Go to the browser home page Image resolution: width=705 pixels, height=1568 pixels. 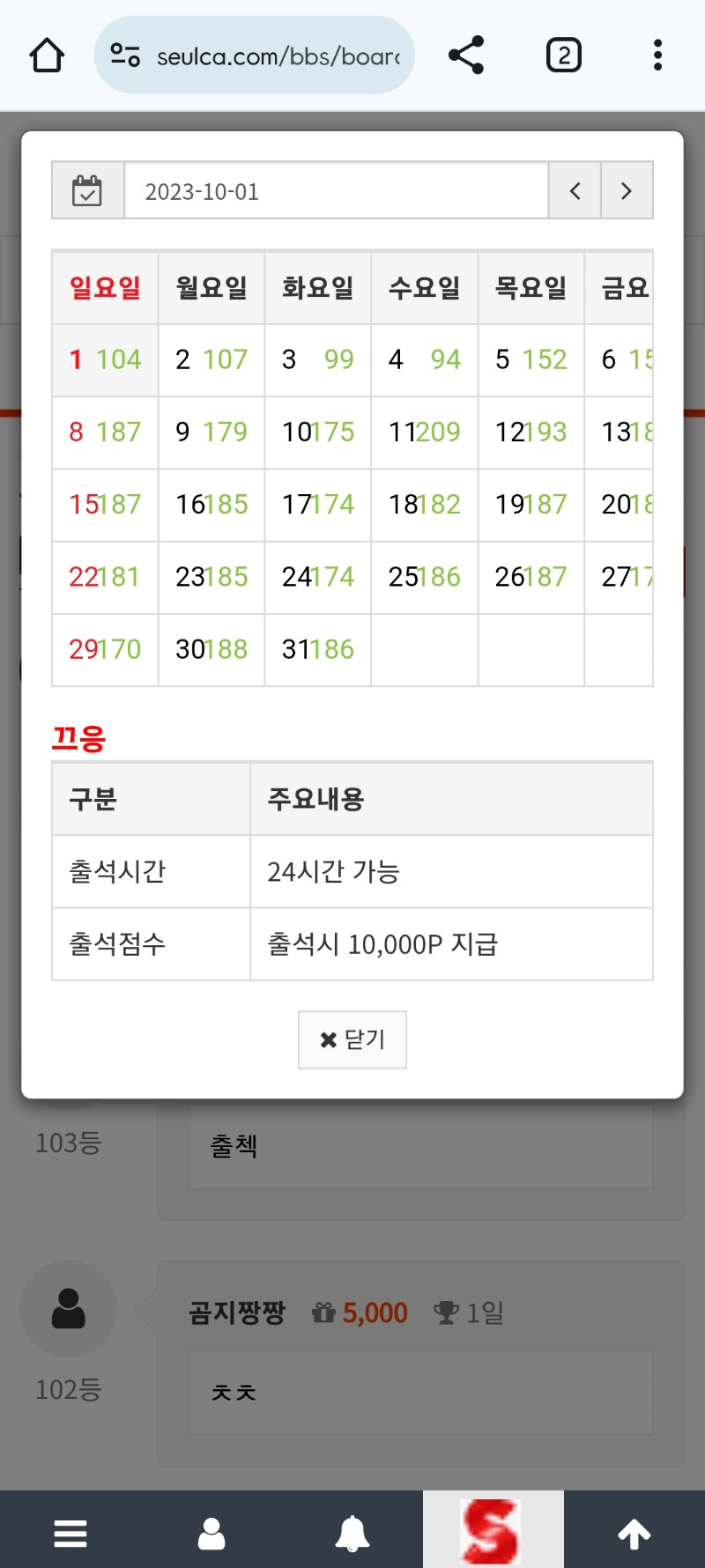pos(47,55)
